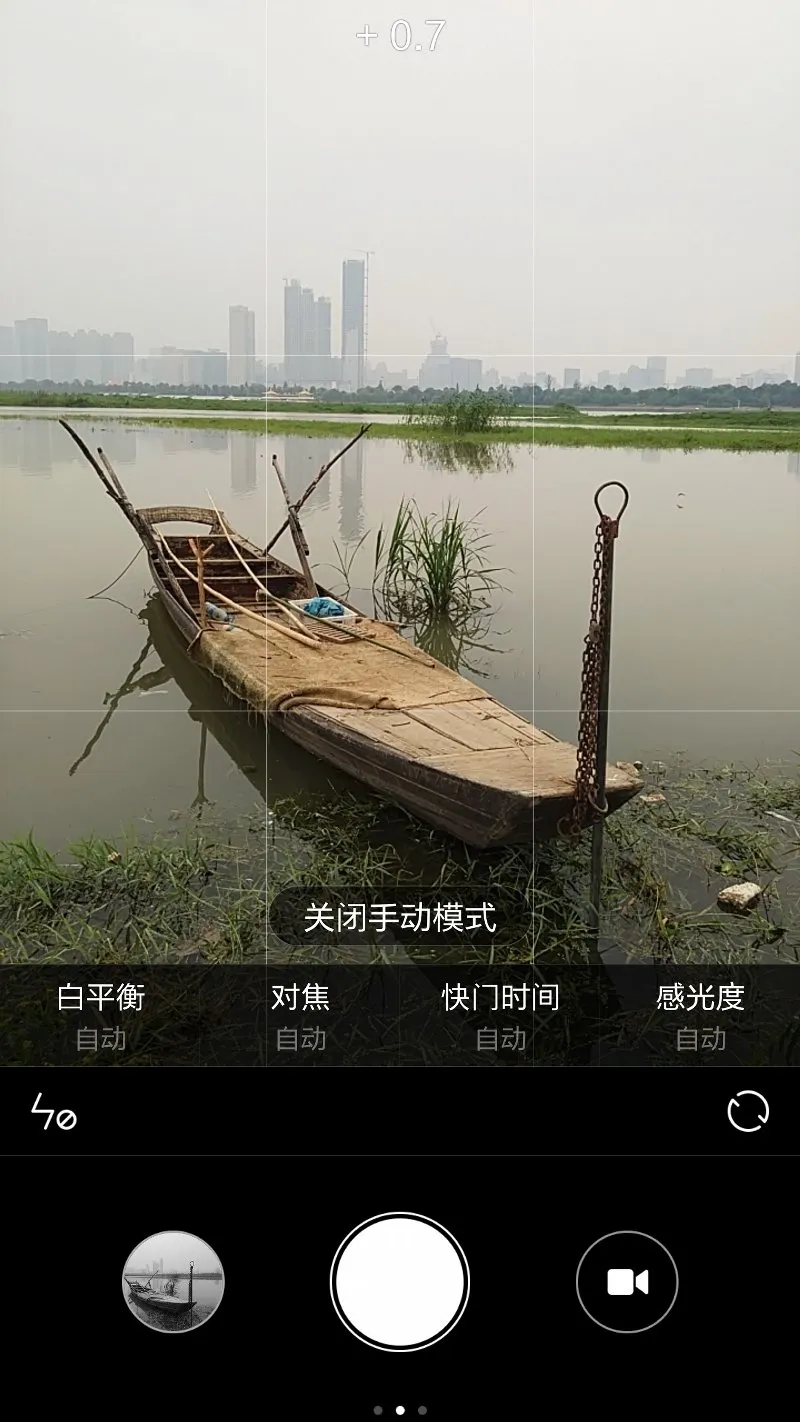Switch between front and rear camera

[748, 1111]
